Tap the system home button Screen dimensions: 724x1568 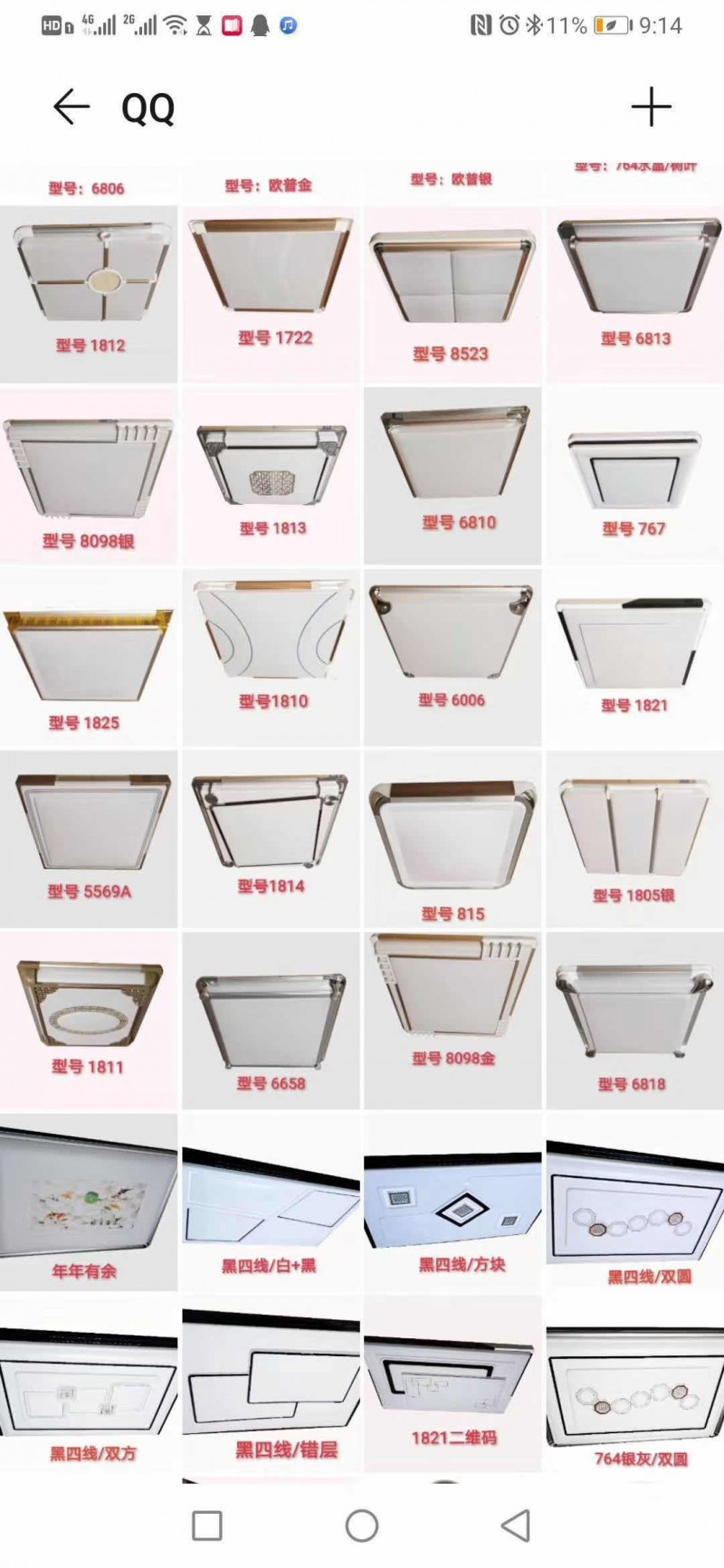[362, 1525]
